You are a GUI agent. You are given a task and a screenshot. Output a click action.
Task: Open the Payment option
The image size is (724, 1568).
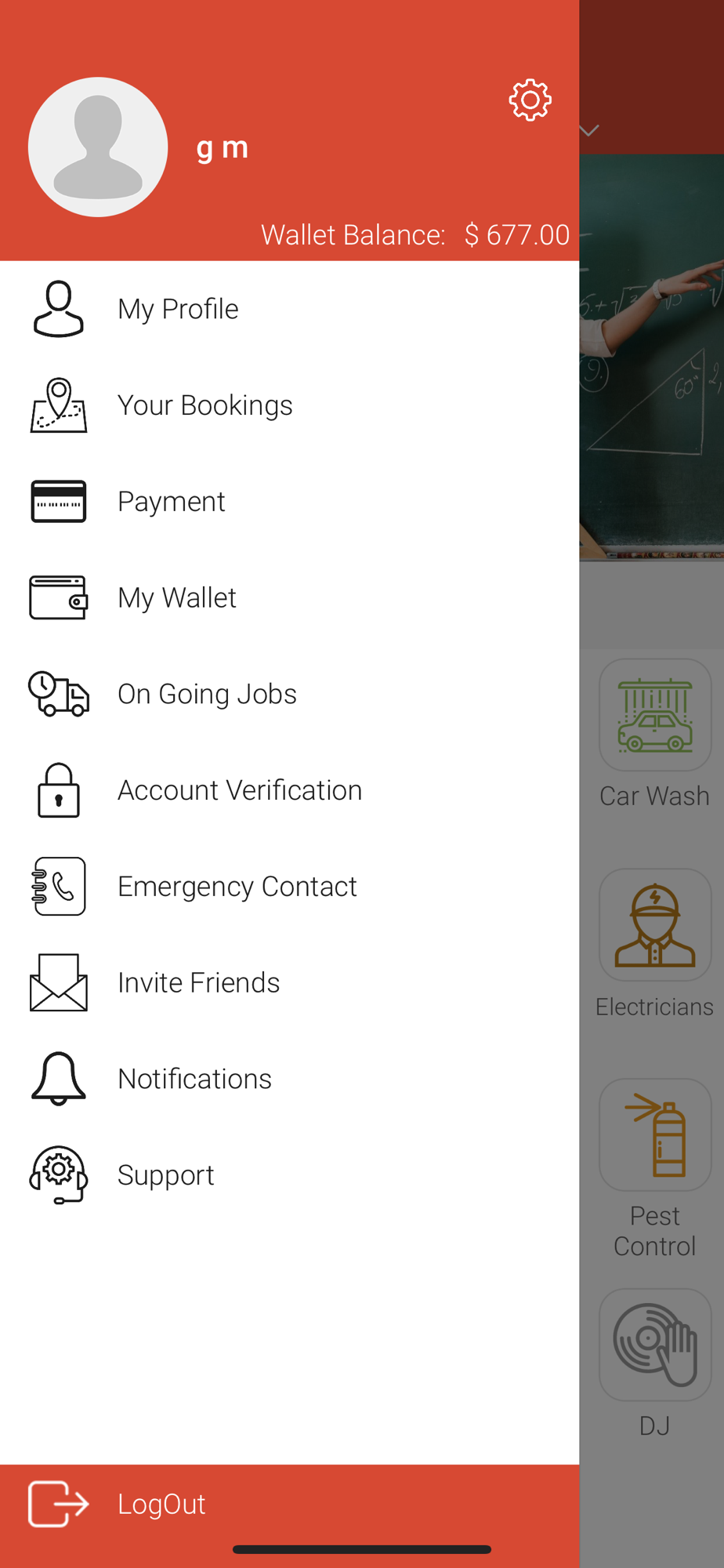171,502
